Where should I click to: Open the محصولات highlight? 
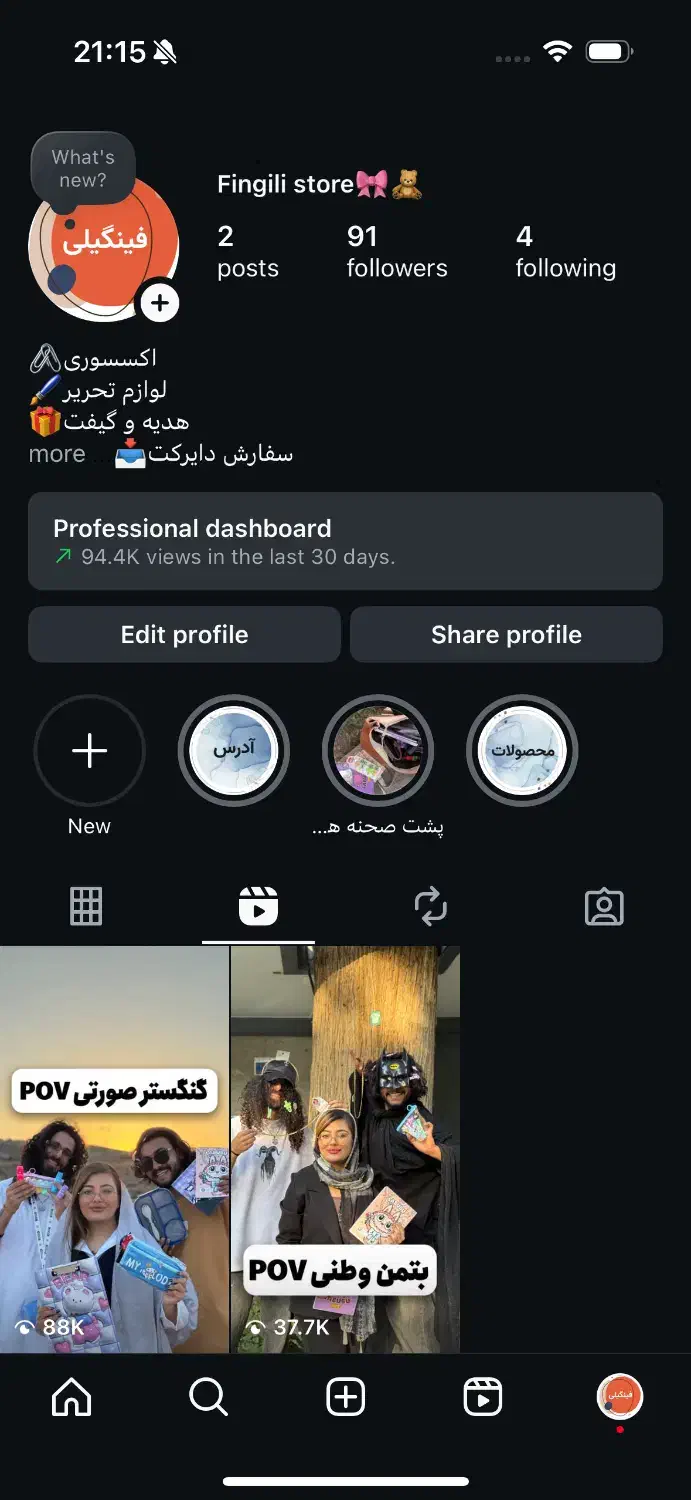click(522, 751)
